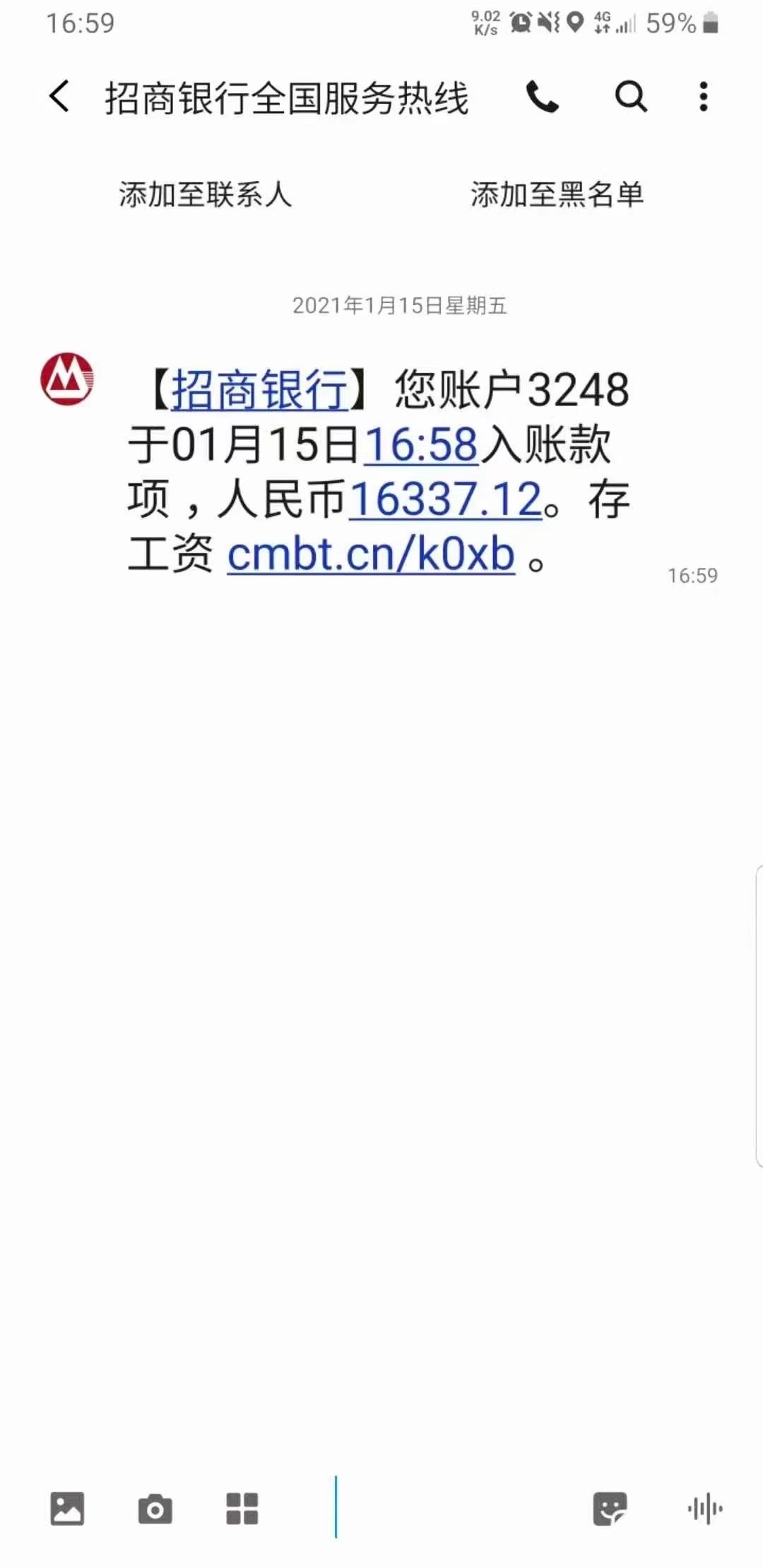Tap the underlined 16:58 time link
763x1568 pixels.
[x=421, y=444]
